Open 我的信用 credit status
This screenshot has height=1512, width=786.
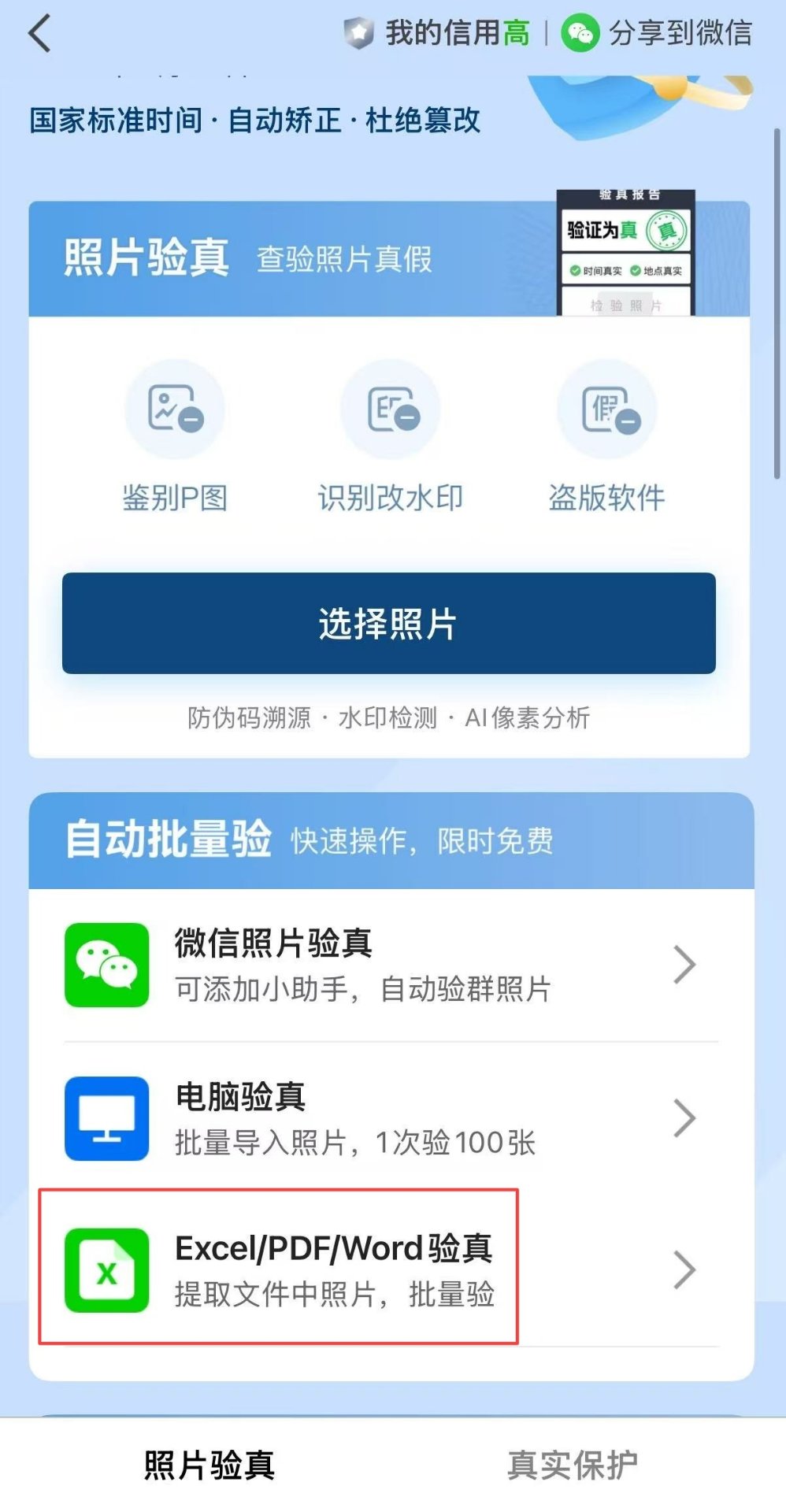tap(436, 33)
